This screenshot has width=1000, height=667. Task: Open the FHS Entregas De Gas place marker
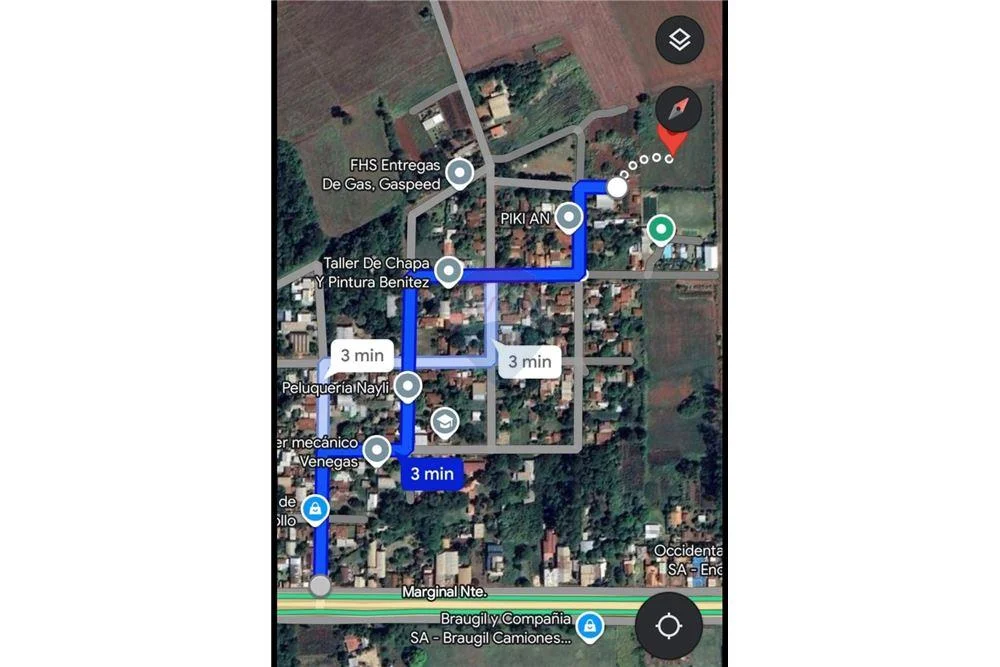click(x=459, y=173)
